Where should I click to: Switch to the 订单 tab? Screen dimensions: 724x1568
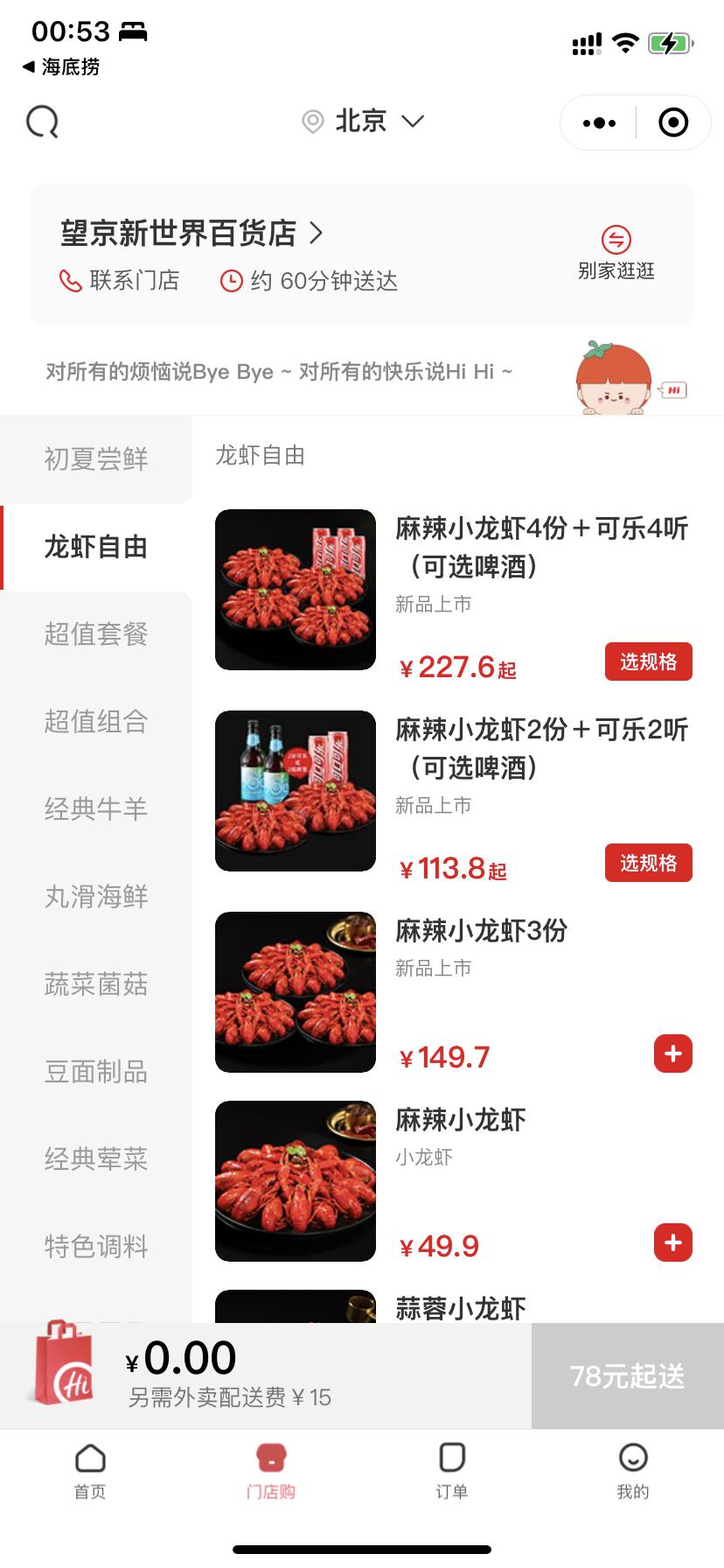[451, 1472]
